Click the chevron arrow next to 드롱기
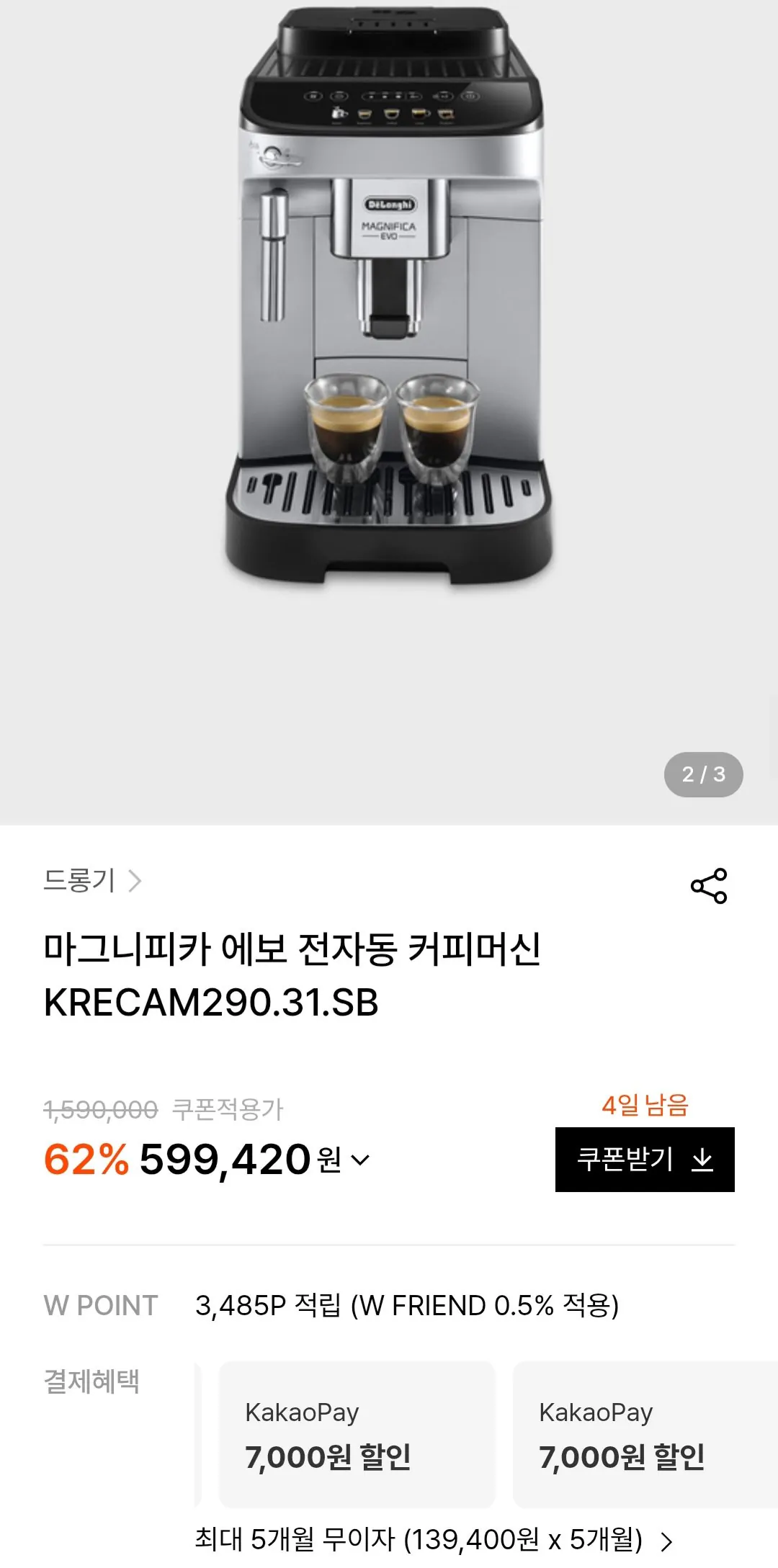This screenshot has width=778, height=1568. pyautogui.click(x=135, y=882)
